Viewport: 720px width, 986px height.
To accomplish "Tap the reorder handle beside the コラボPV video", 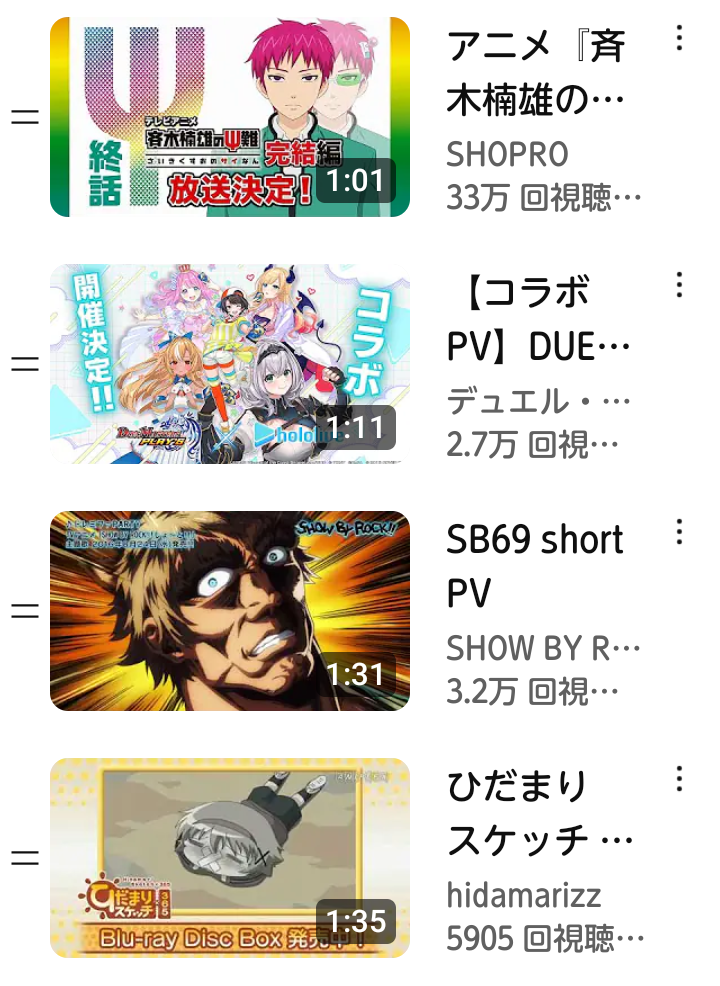I will tap(24, 364).
